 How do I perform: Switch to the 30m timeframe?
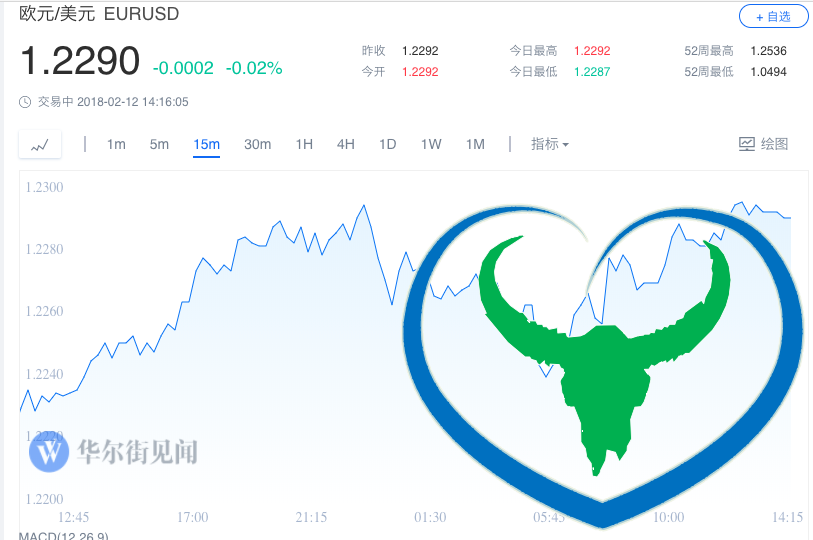click(257, 144)
